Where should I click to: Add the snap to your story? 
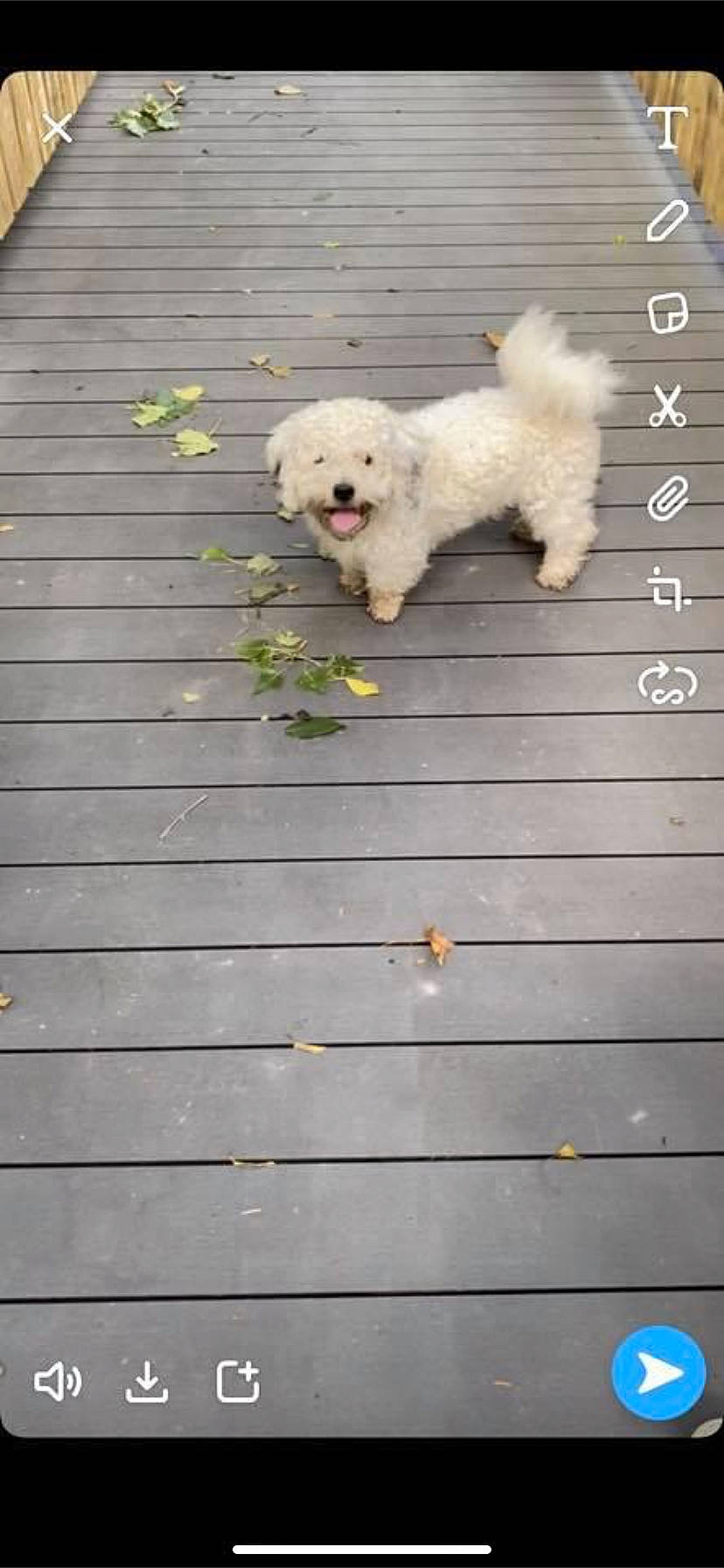pyautogui.click(x=238, y=1382)
